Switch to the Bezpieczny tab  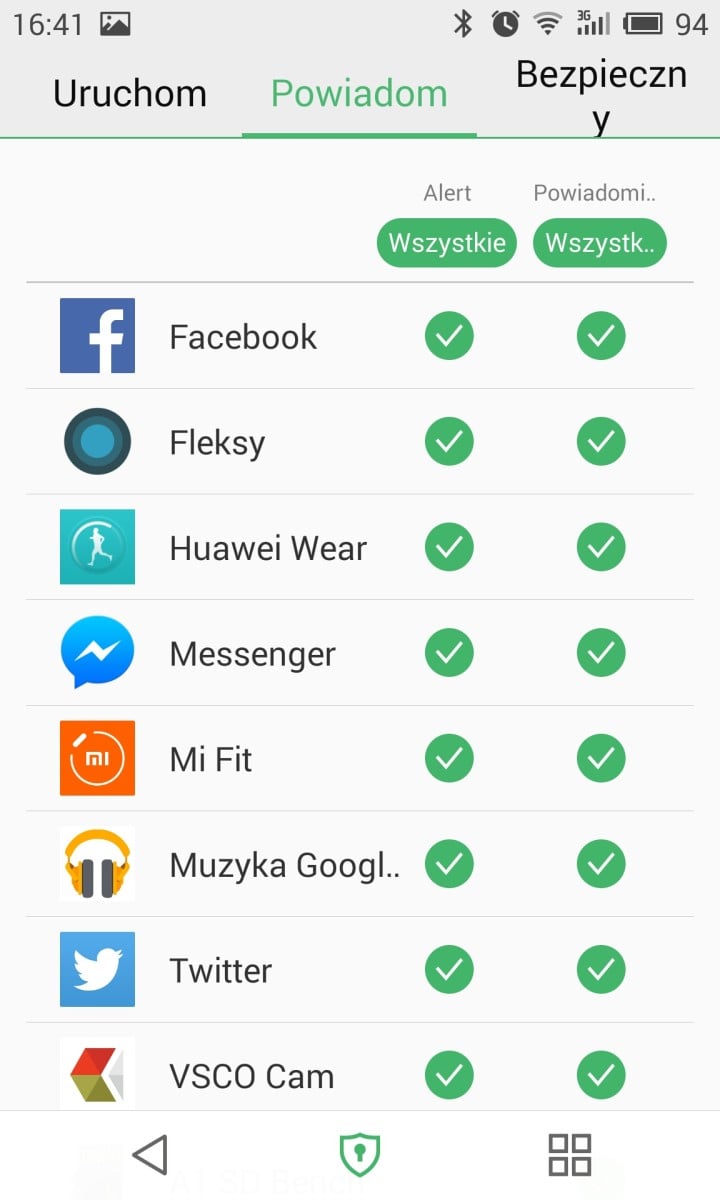click(601, 96)
